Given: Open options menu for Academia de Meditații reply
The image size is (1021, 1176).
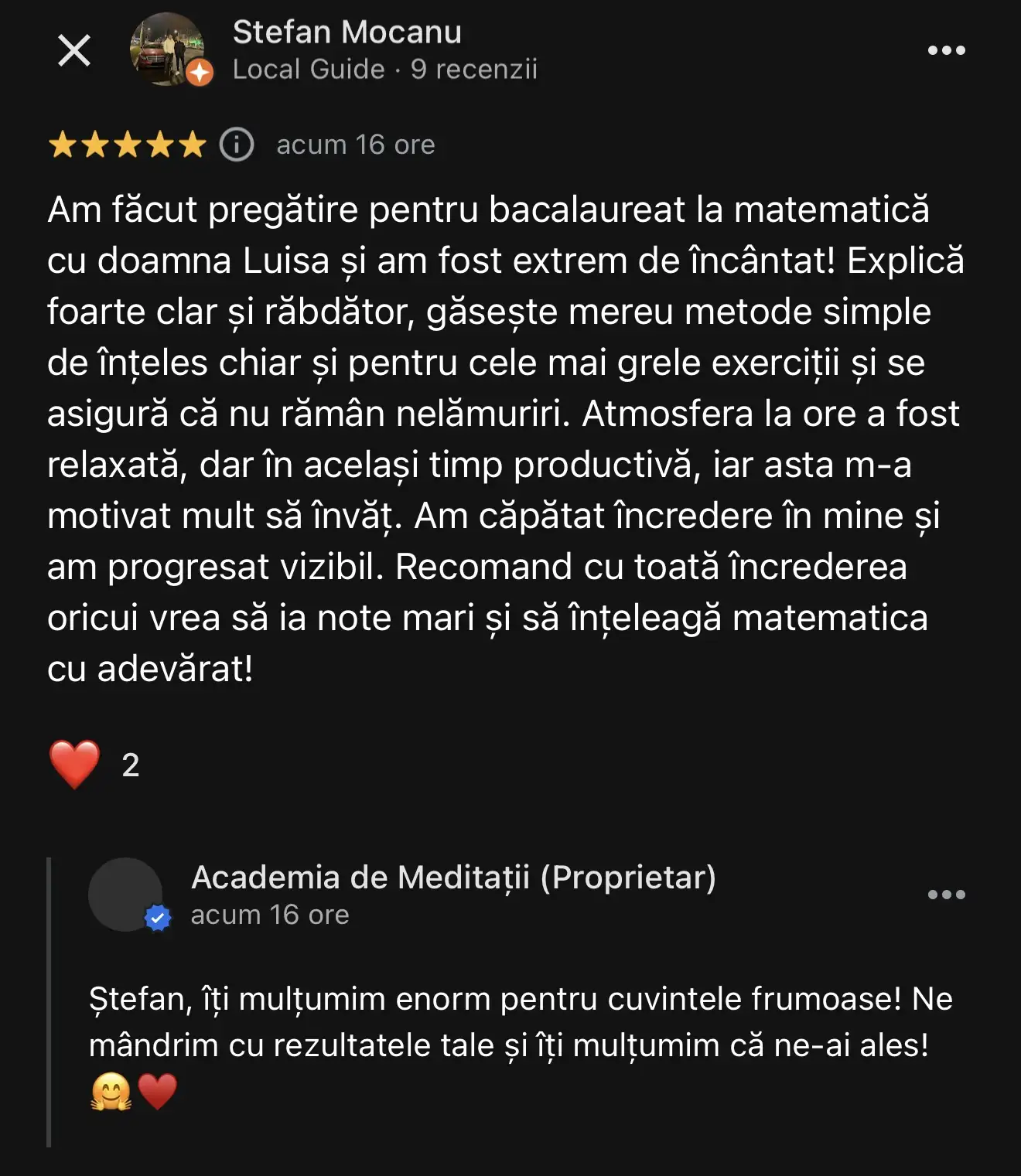Looking at the screenshot, I should point(946,895).
